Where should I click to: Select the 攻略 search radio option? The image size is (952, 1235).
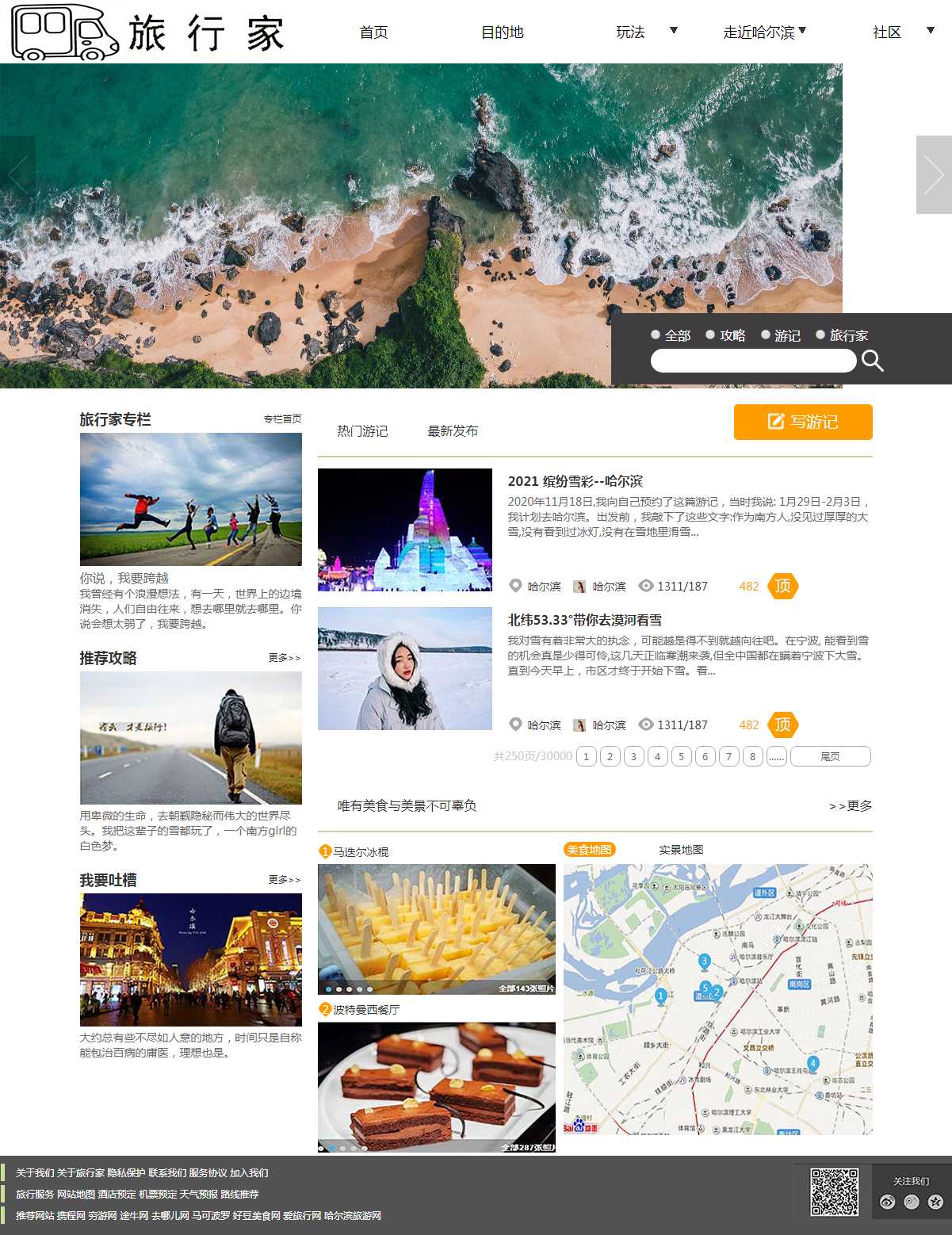point(710,335)
